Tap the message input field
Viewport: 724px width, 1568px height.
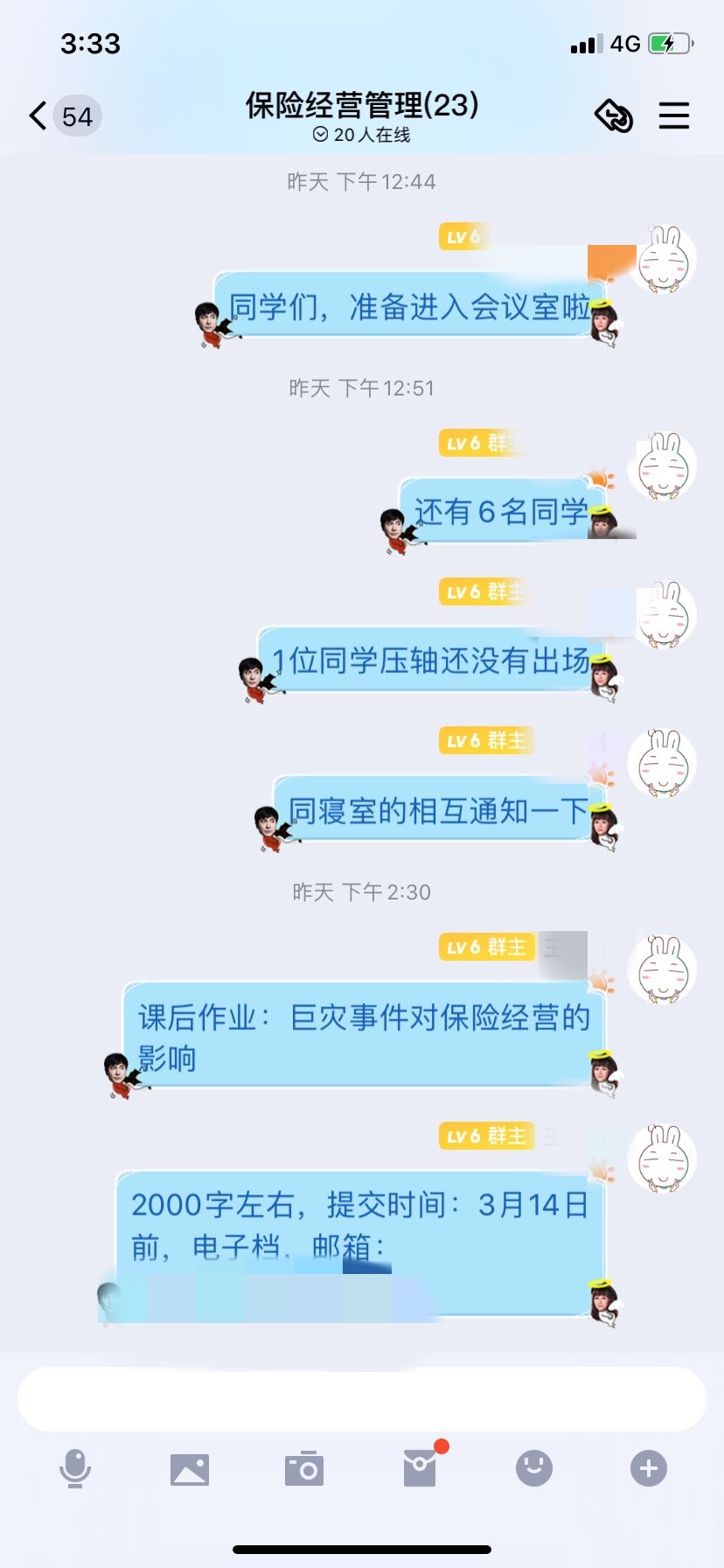[362, 1398]
